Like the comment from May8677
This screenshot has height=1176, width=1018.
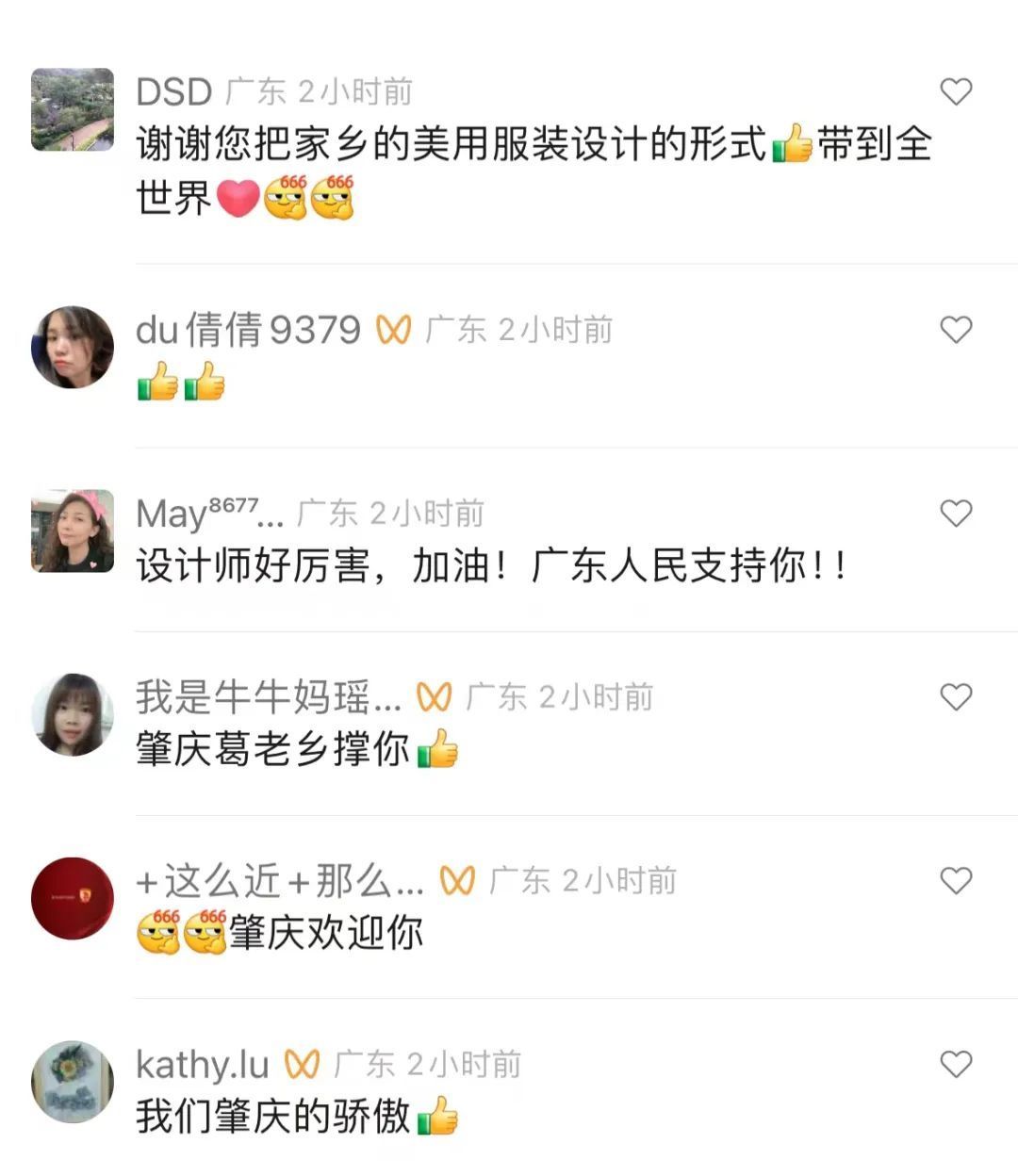956,514
